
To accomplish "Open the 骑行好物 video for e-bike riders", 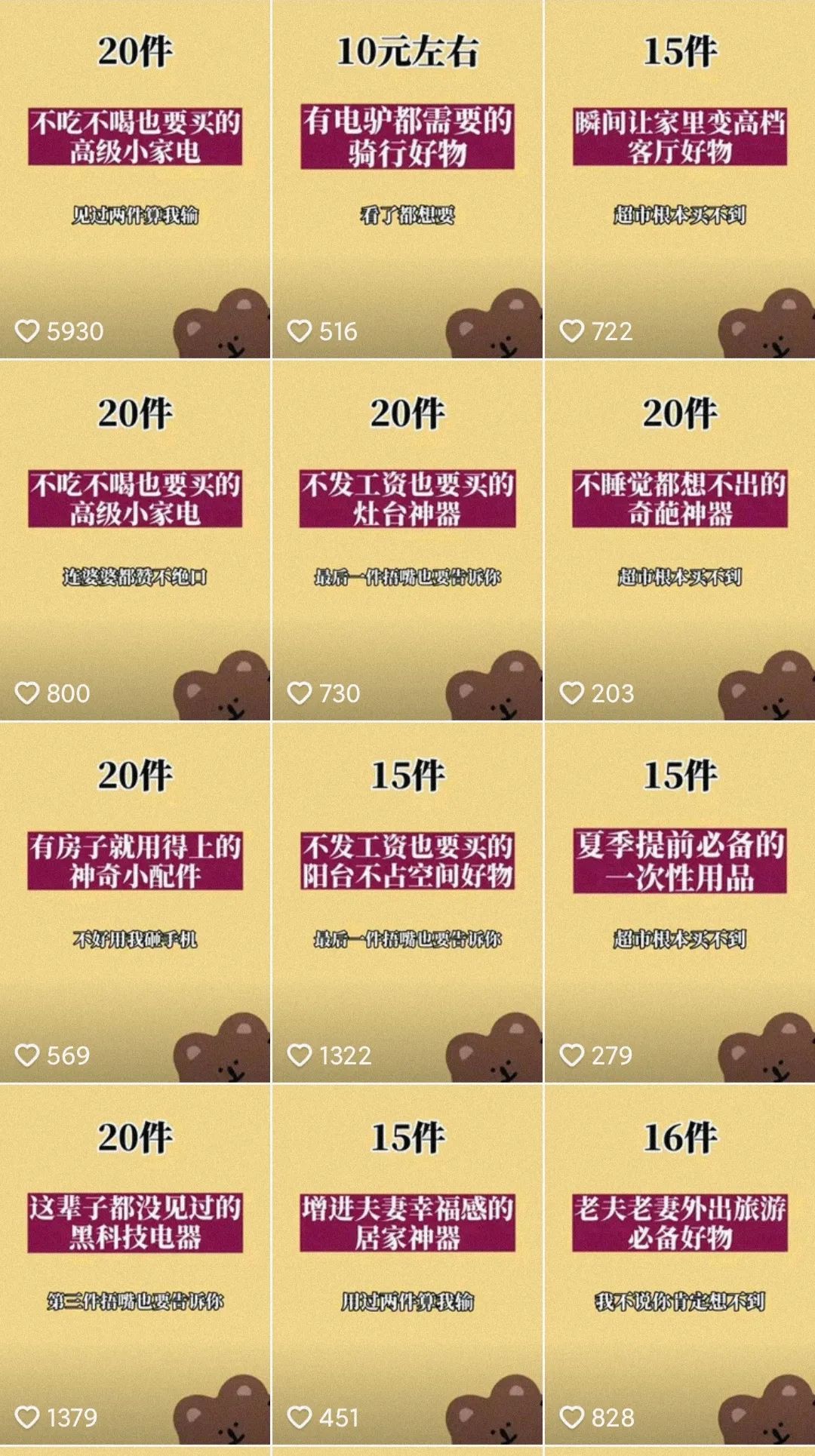I will [x=407, y=179].
